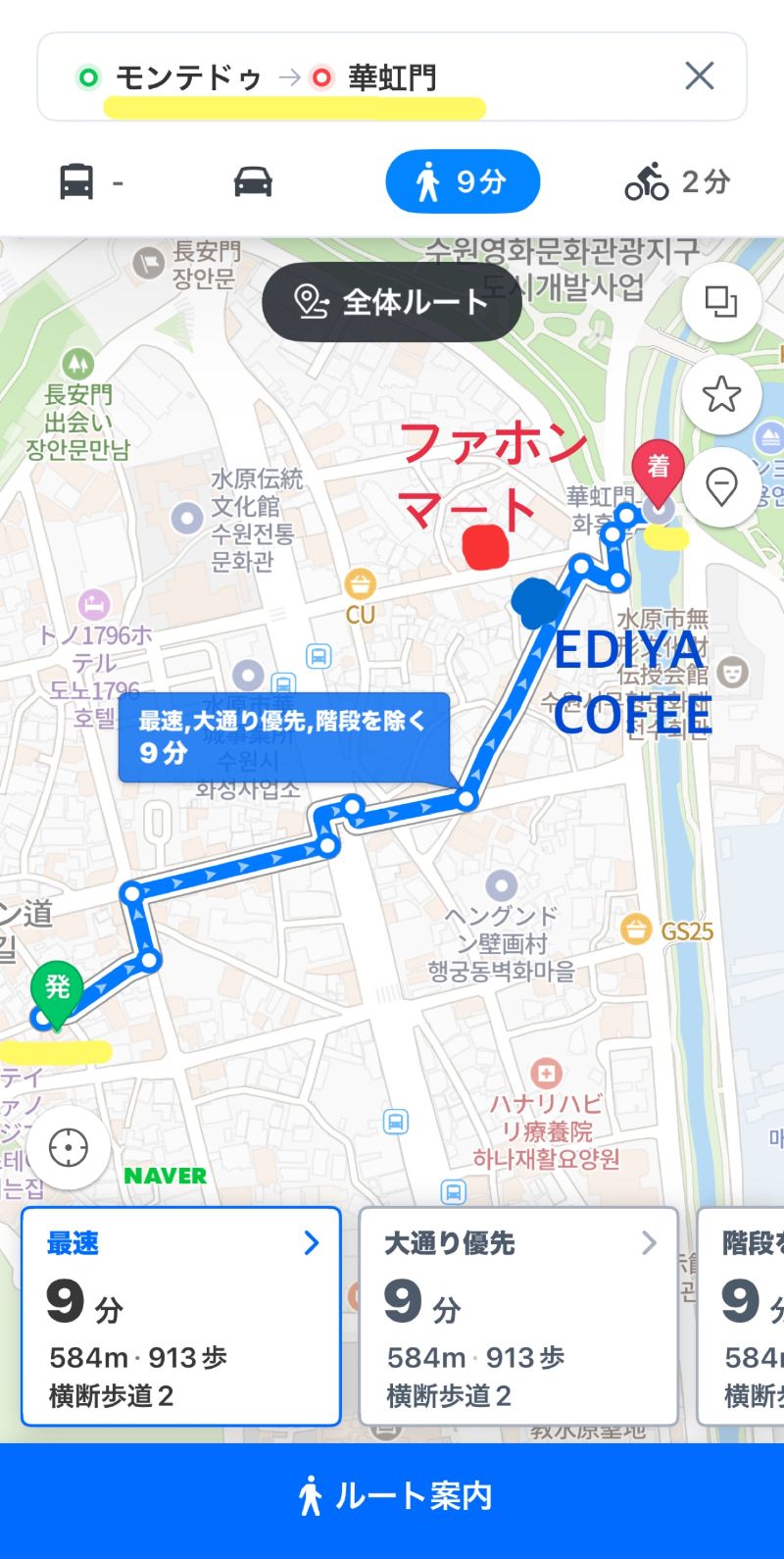Tap the 発 departure marker
784x1559 pixels.
tap(57, 990)
